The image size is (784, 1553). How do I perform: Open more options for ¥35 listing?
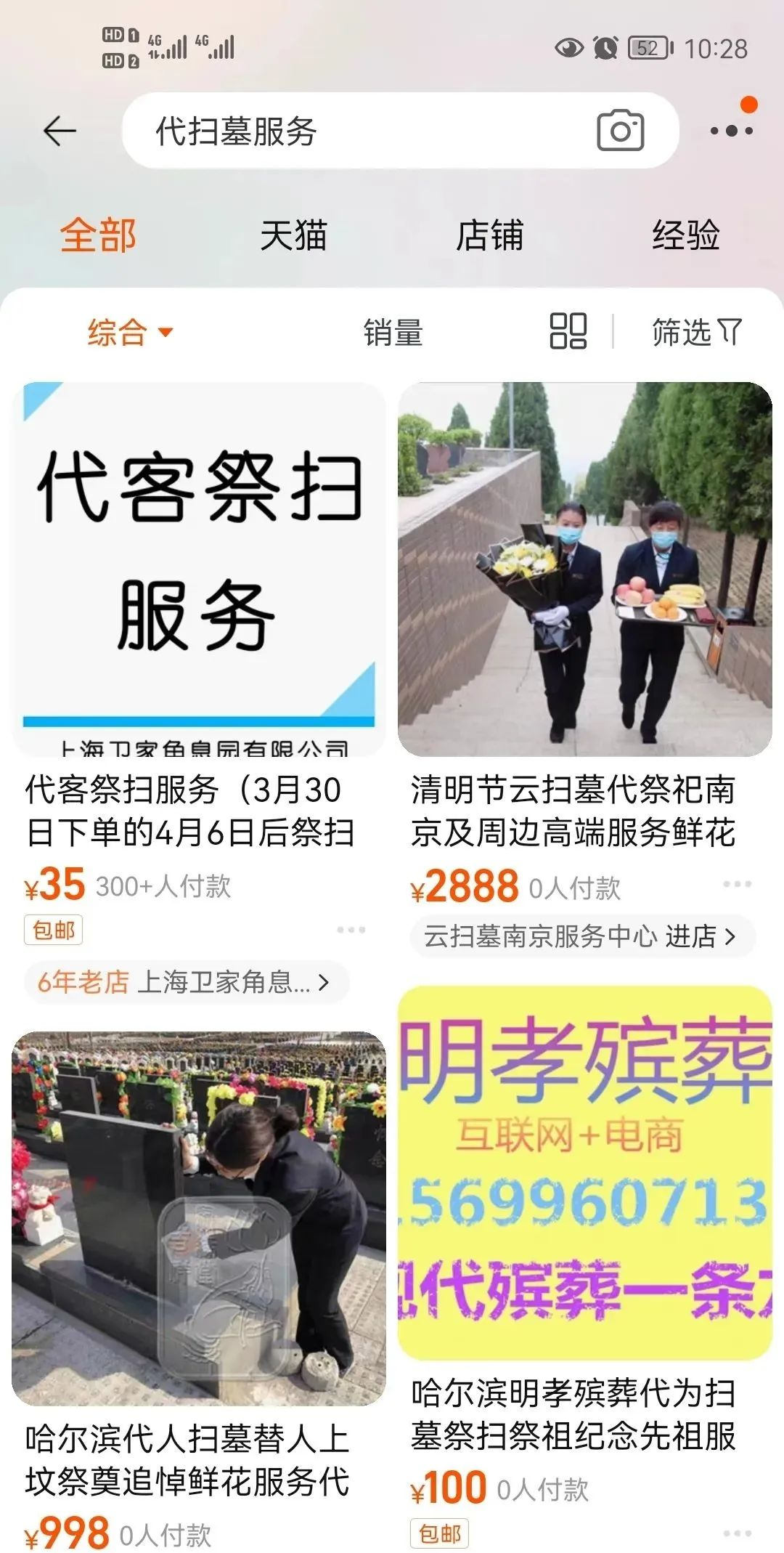point(351,930)
